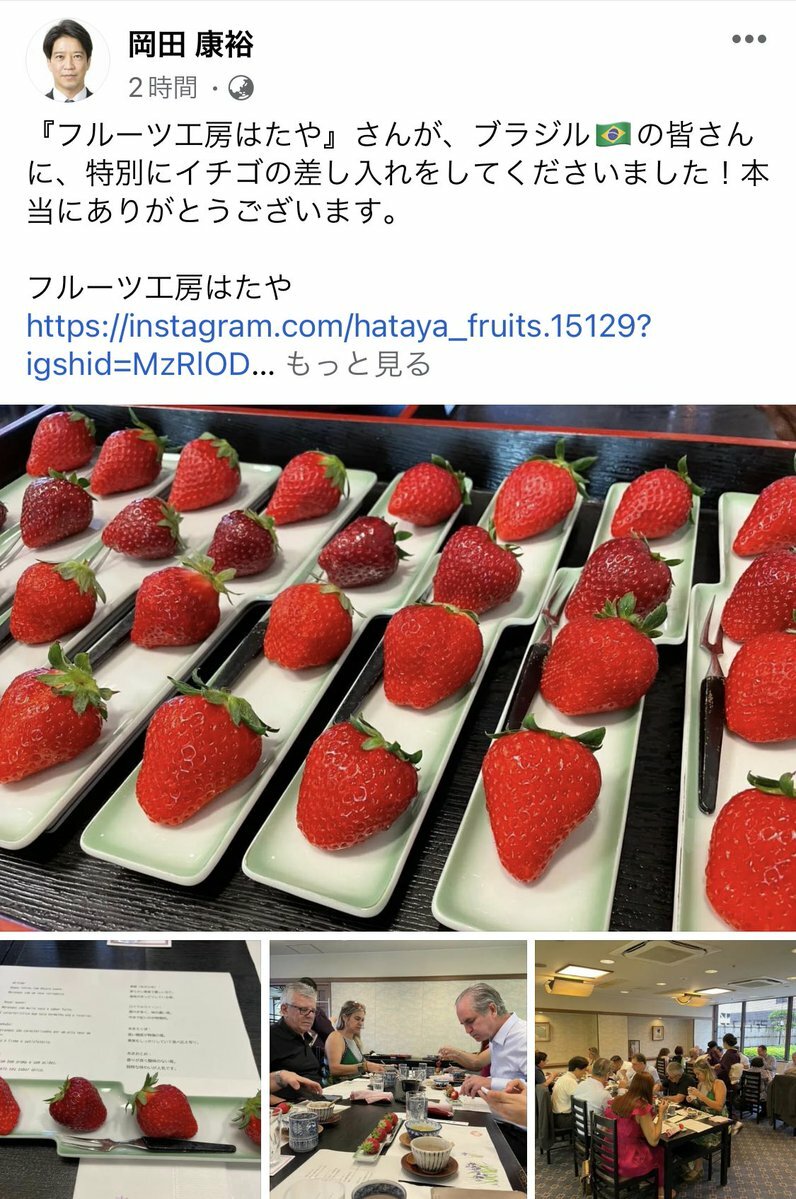
Task: Open the photo of guests dining at the table
Action: coord(398,1068)
